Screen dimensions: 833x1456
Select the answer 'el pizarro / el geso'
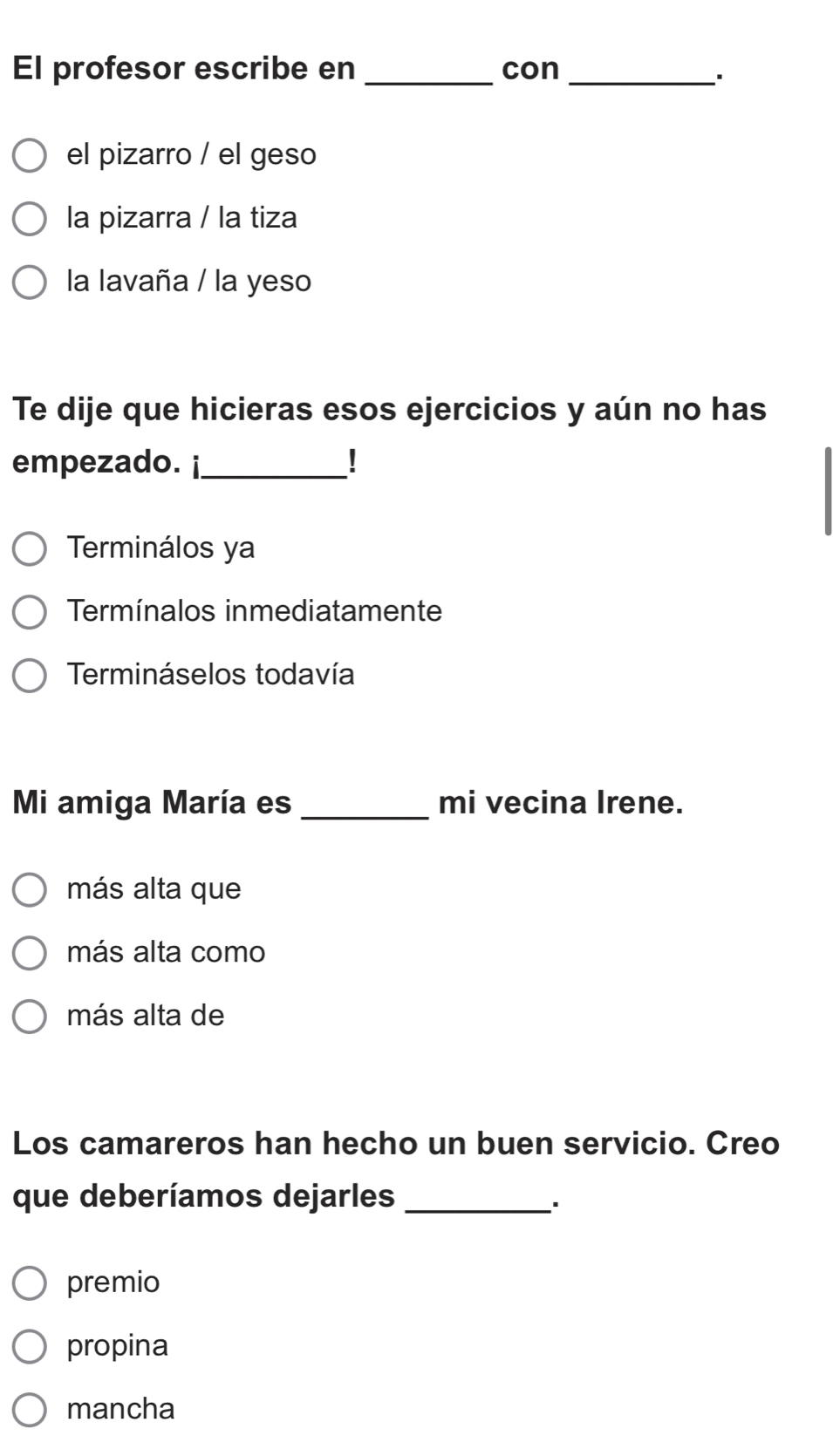tap(30, 155)
